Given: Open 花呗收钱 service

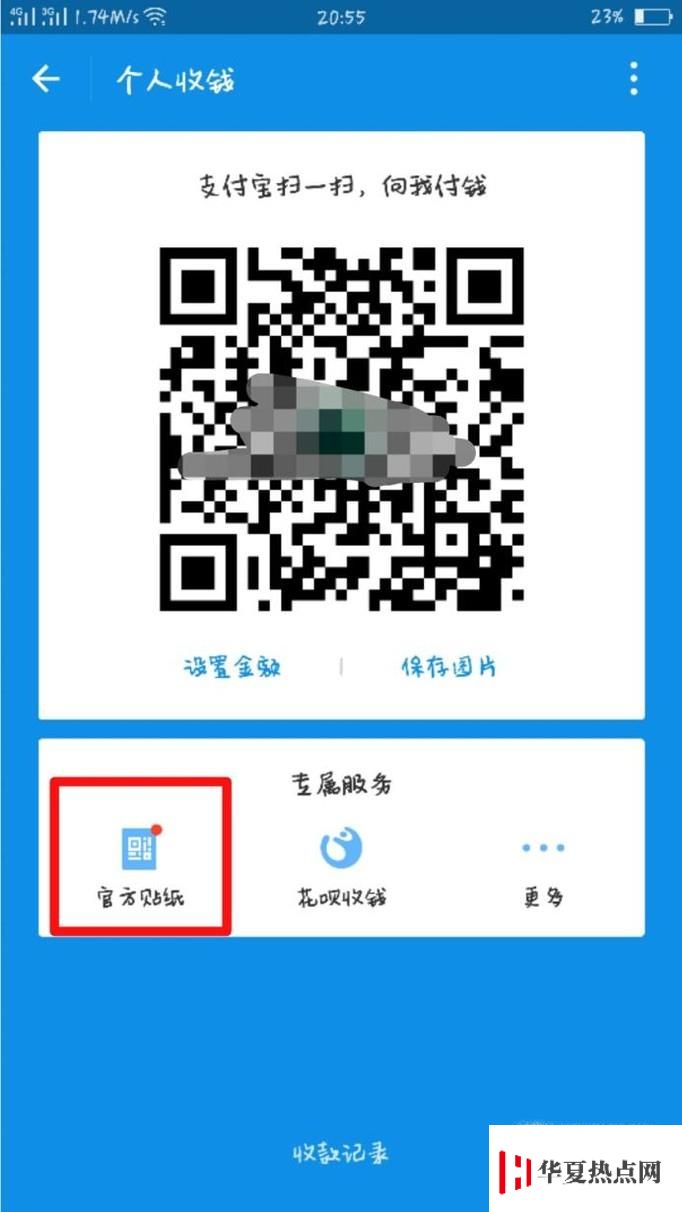Looking at the screenshot, I should 341,865.
